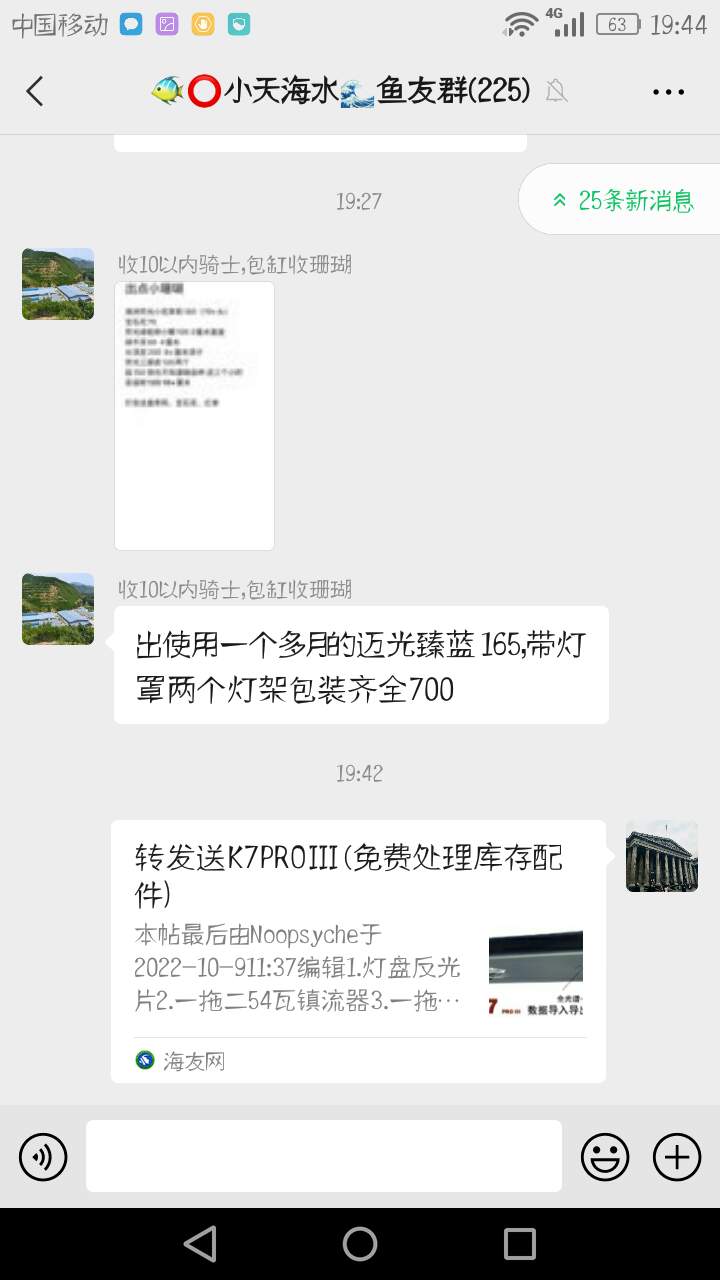Open the emoji picker
Viewport: 720px width, 1280px height.
pyautogui.click(x=605, y=1157)
